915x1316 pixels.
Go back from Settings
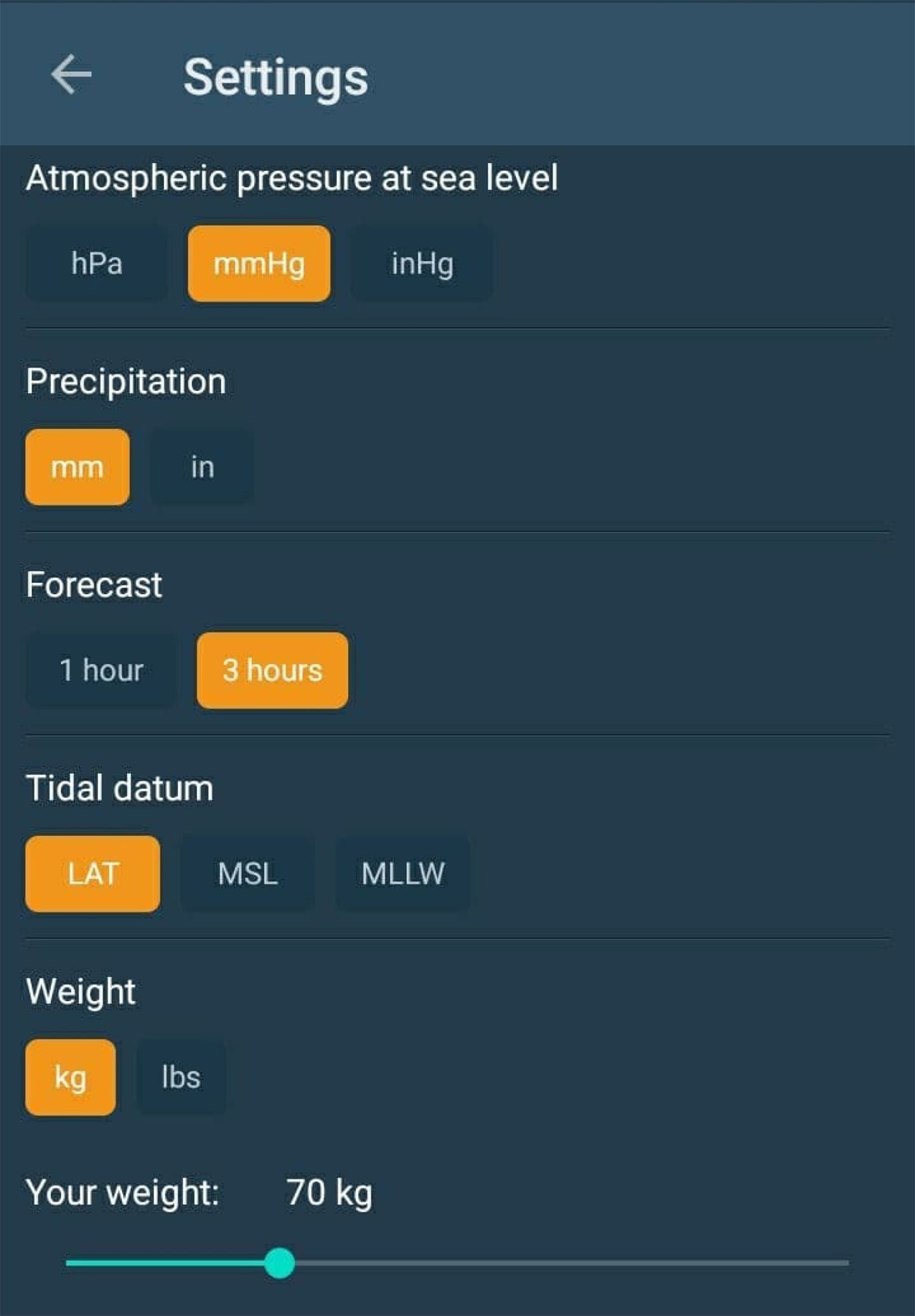click(x=71, y=75)
